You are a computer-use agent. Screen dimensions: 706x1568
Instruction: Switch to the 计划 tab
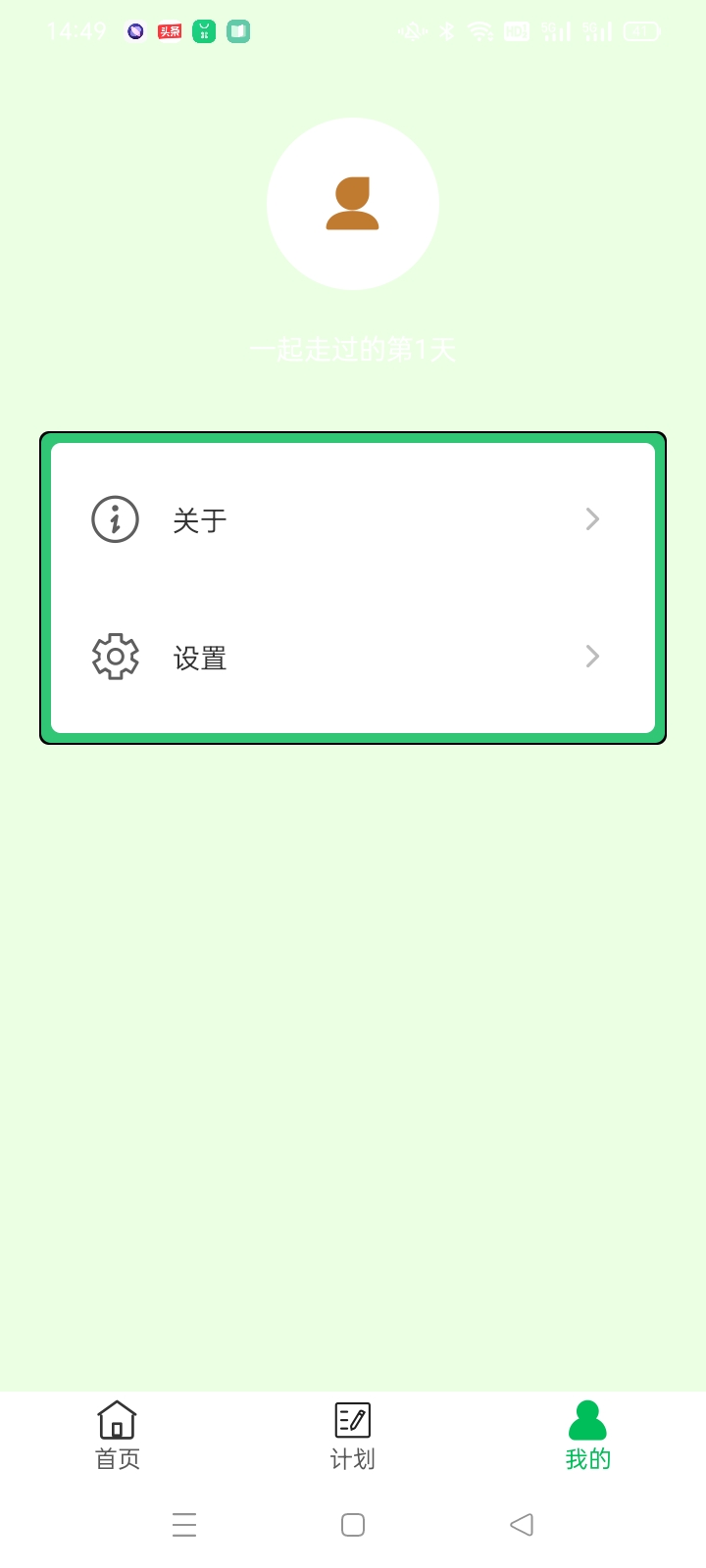352,1436
